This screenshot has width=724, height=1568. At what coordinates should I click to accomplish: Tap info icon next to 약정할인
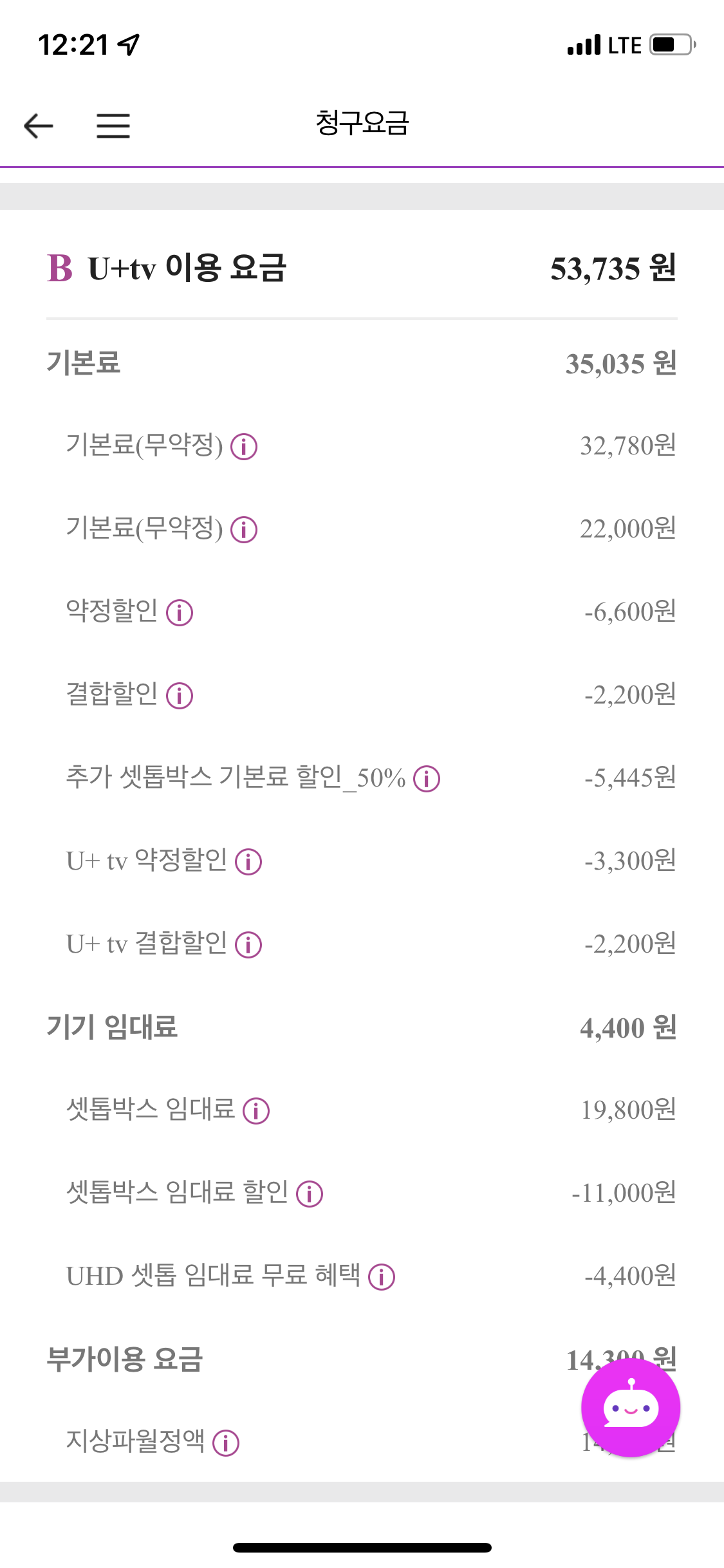point(180,613)
